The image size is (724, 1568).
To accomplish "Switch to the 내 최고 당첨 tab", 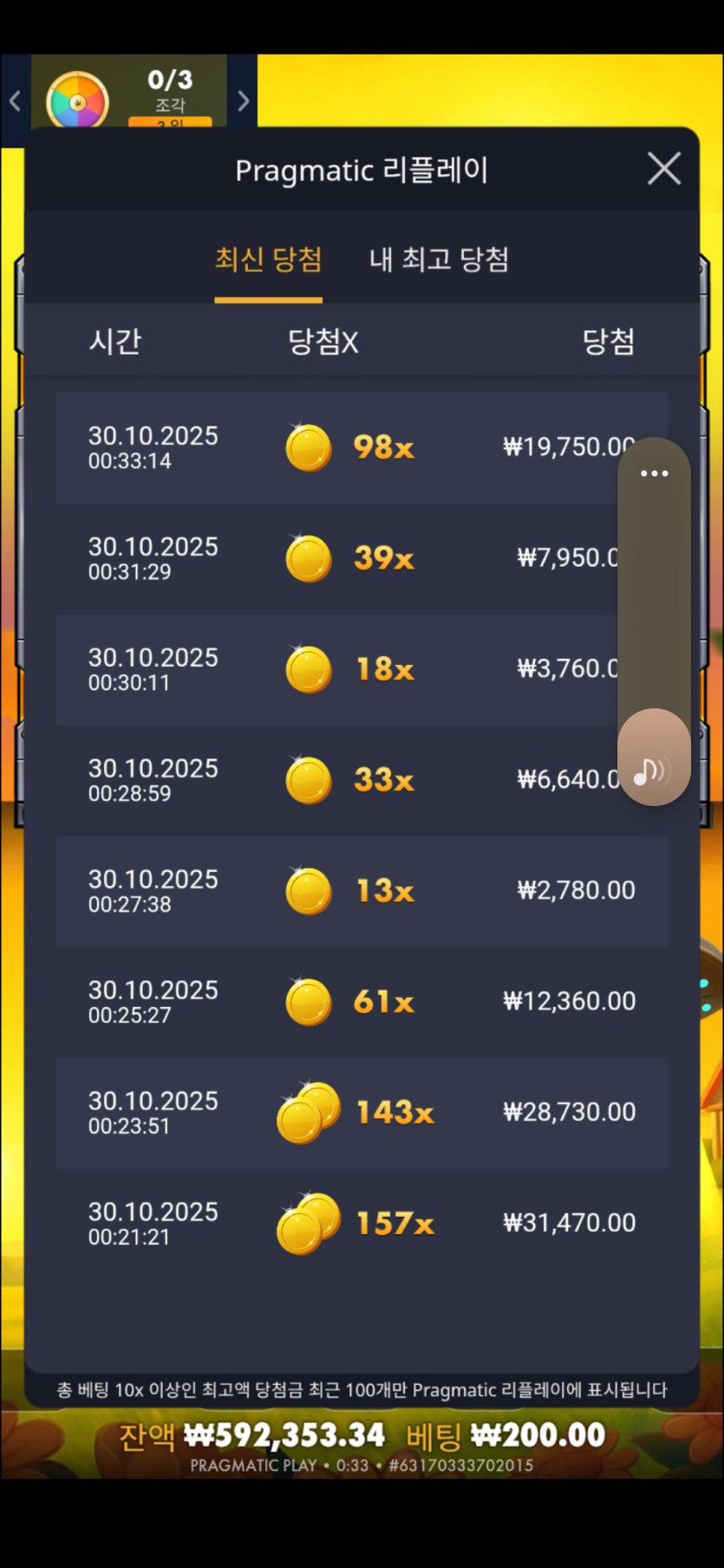I will click(439, 259).
